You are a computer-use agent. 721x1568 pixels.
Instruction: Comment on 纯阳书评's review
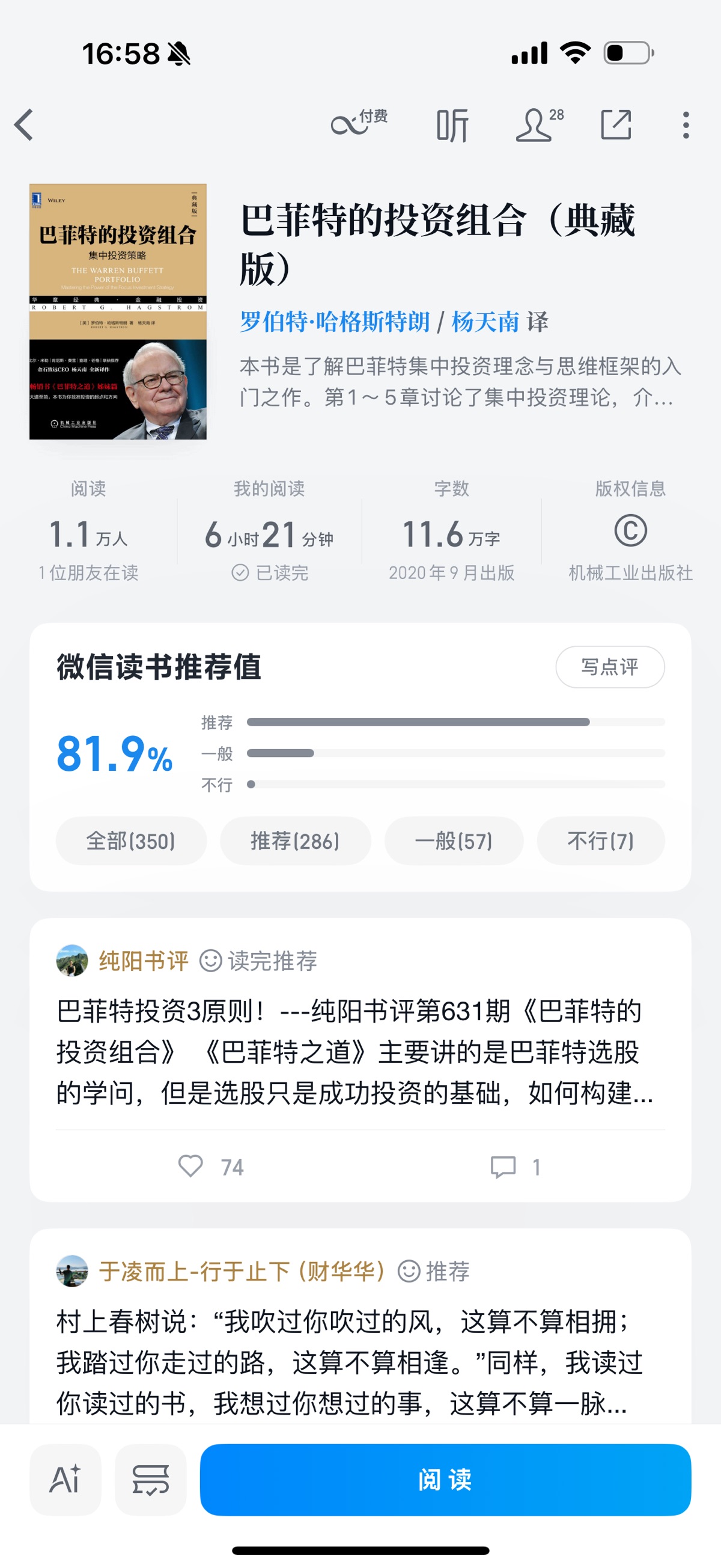[x=503, y=1166]
